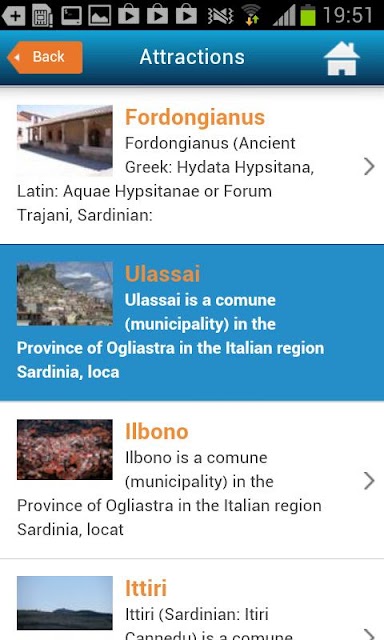Image resolution: width=384 pixels, height=640 pixels.
Task: Open the home screen via house icon
Action: click(x=342, y=58)
